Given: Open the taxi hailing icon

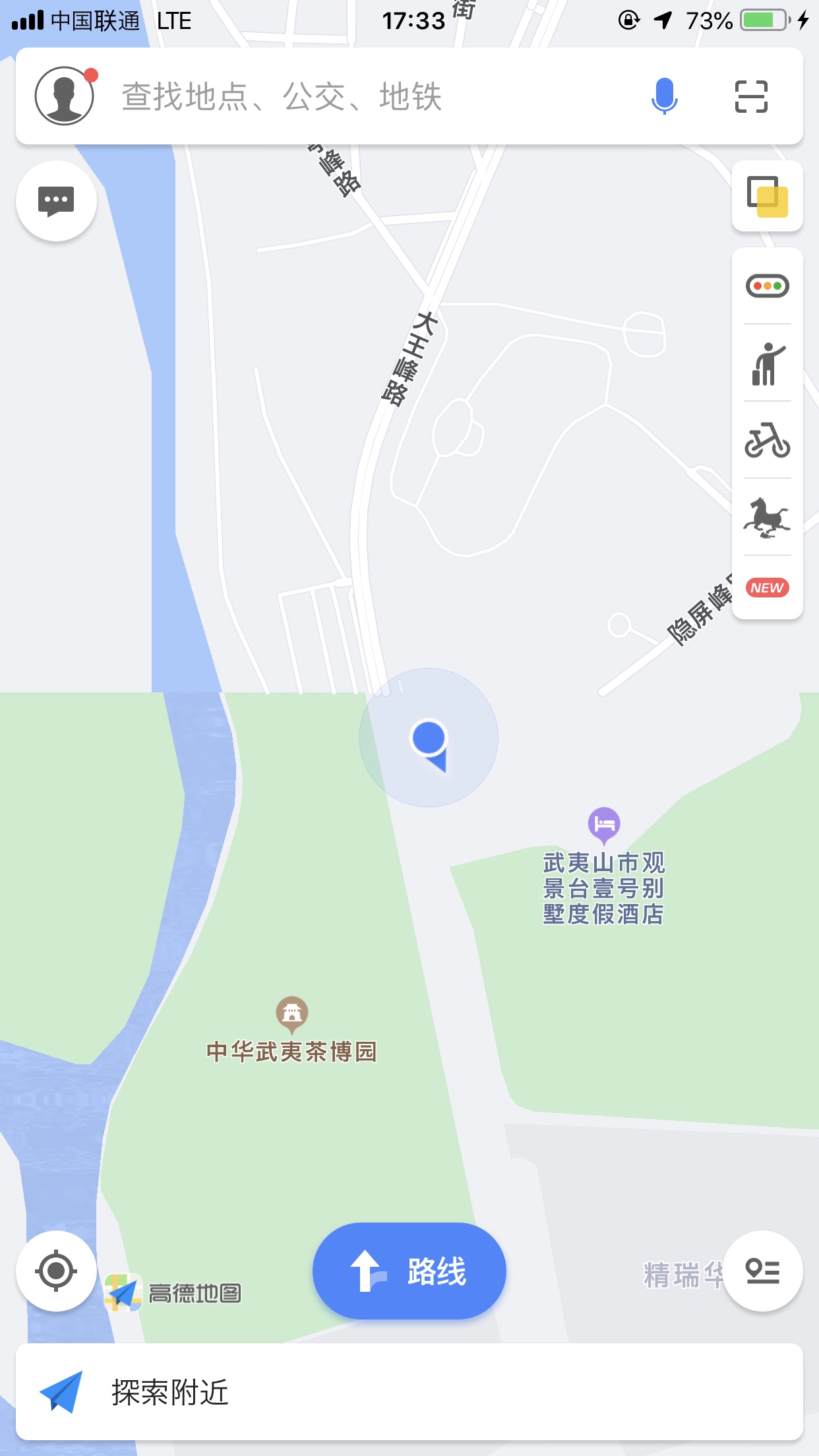Looking at the screenshot, I should (767, 363).
